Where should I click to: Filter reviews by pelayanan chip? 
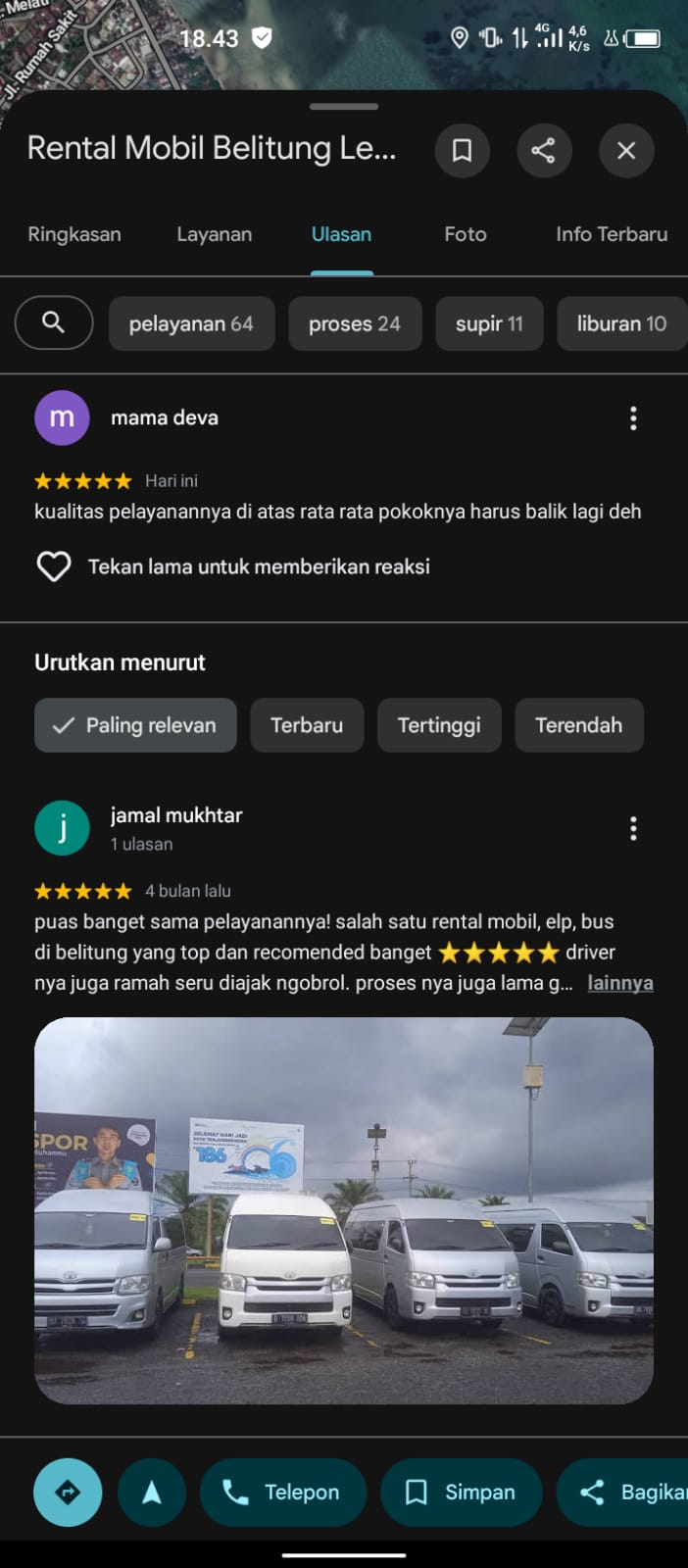pos(191,323)
